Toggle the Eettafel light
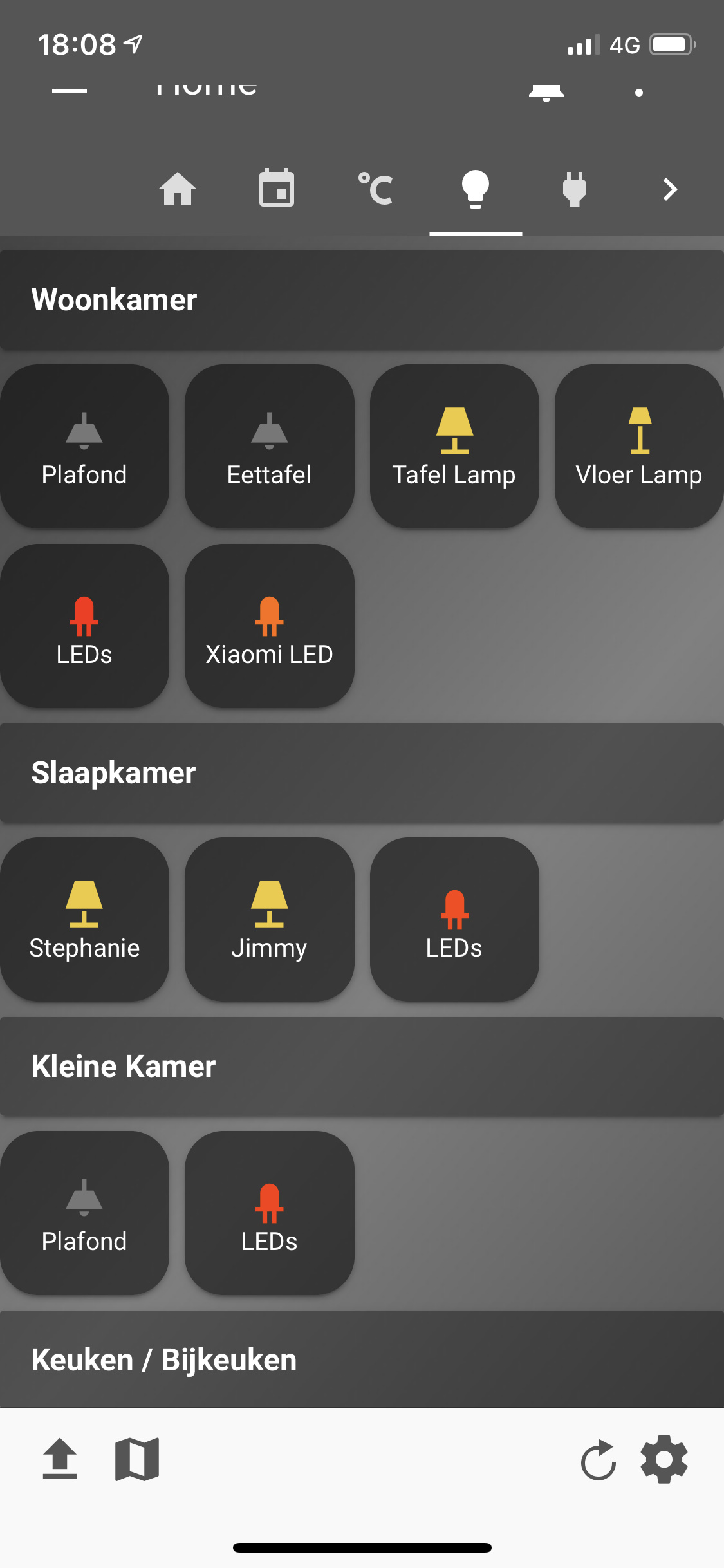 click(x=269, y=447)
